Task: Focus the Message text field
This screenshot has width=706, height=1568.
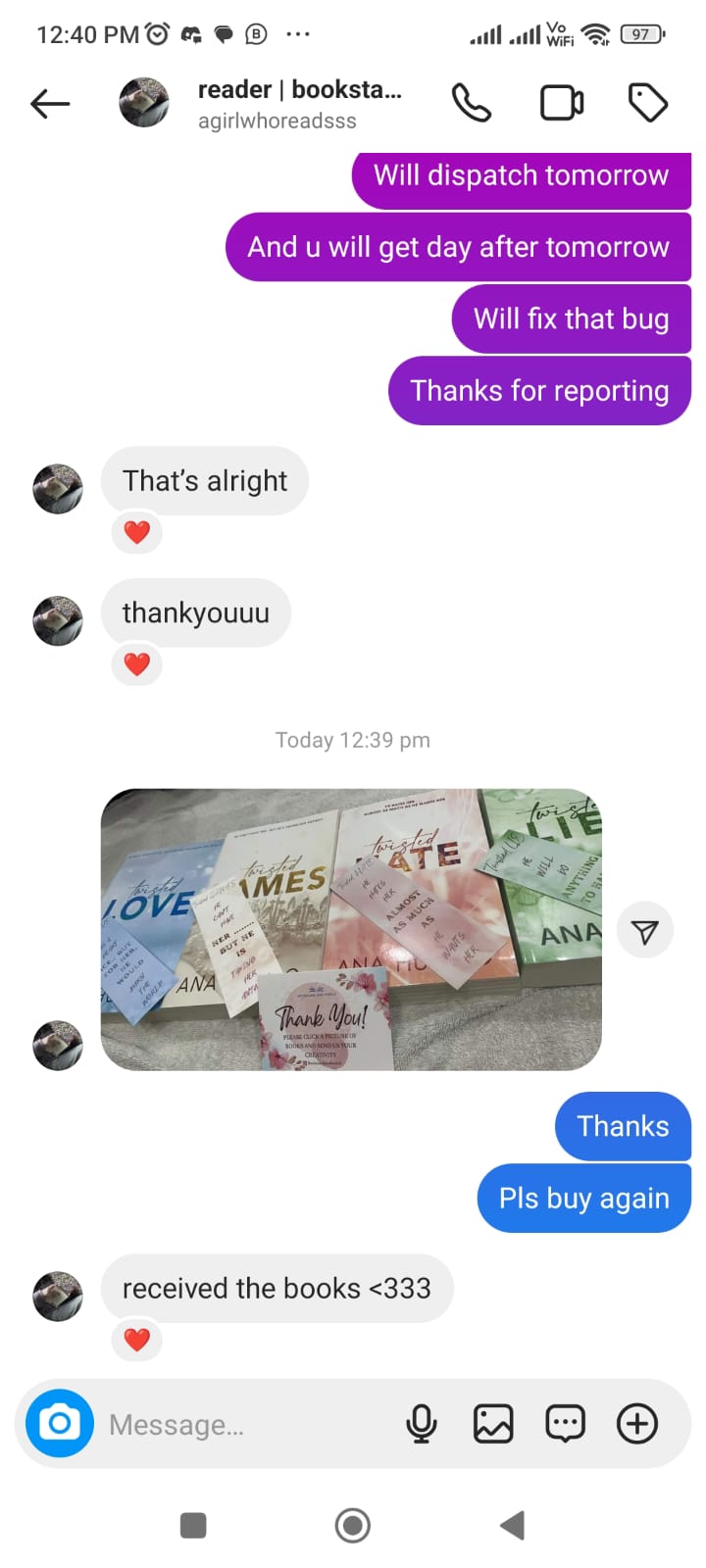Action: point(245,1424)
